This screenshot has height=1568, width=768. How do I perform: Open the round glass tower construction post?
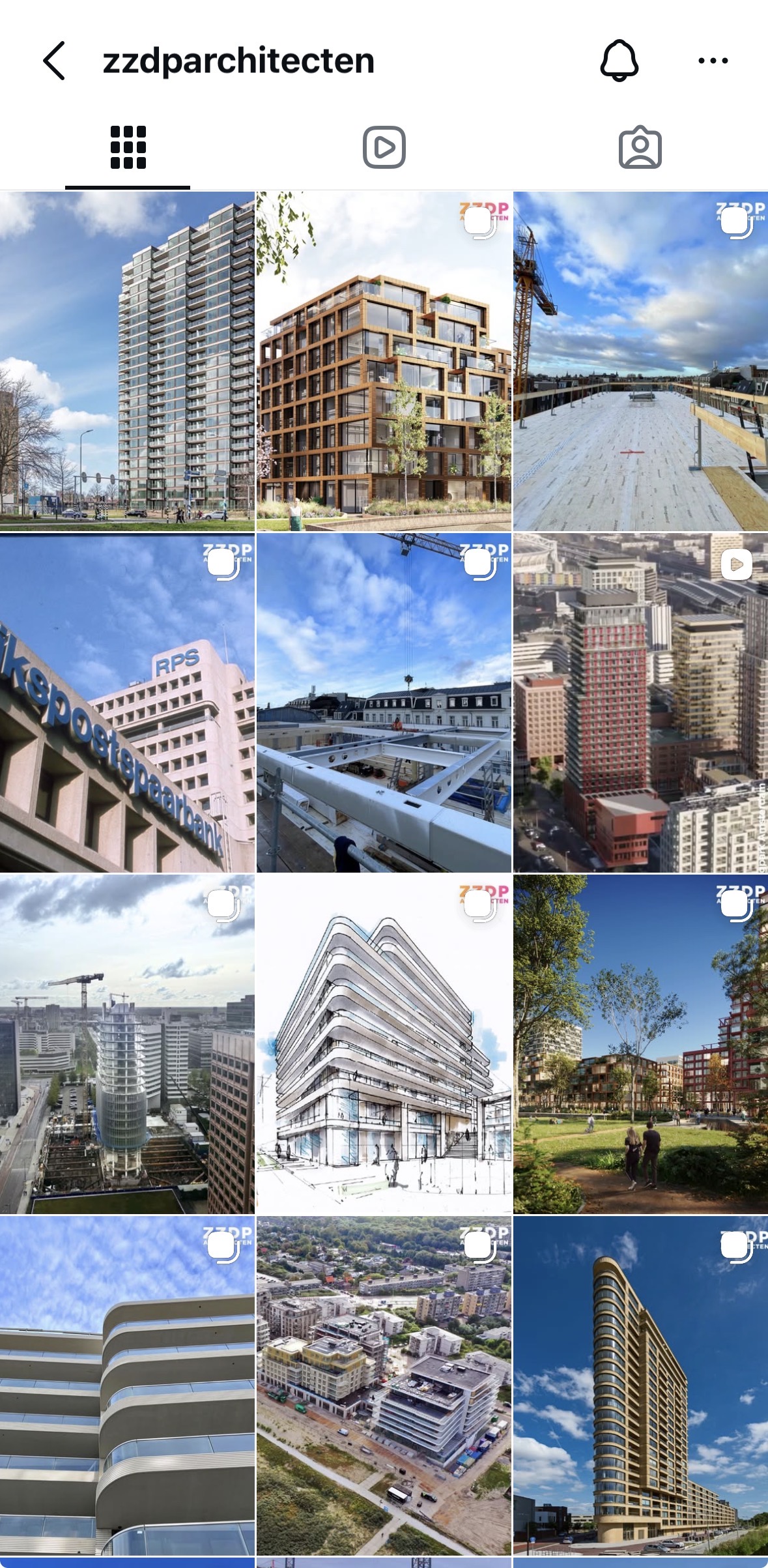[x=127, y=1044]
